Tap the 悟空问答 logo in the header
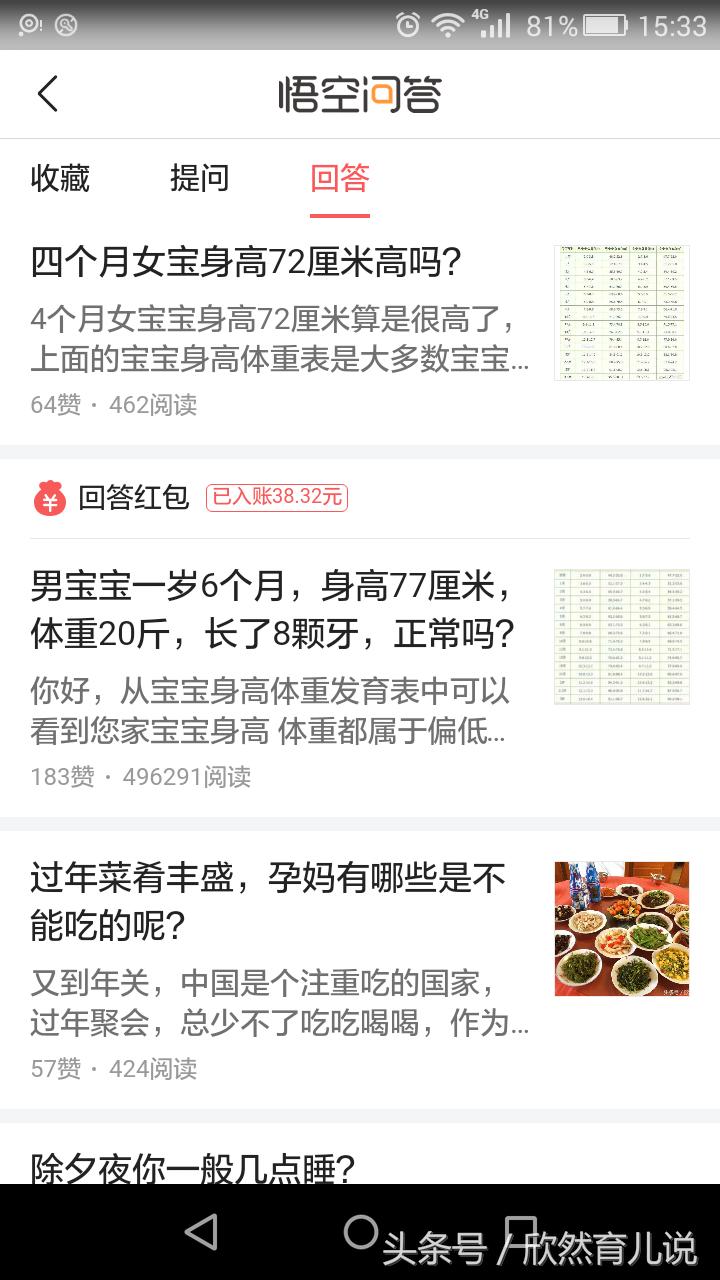The height and width of the screenshot is (1280, 720). tap(360, 93)
